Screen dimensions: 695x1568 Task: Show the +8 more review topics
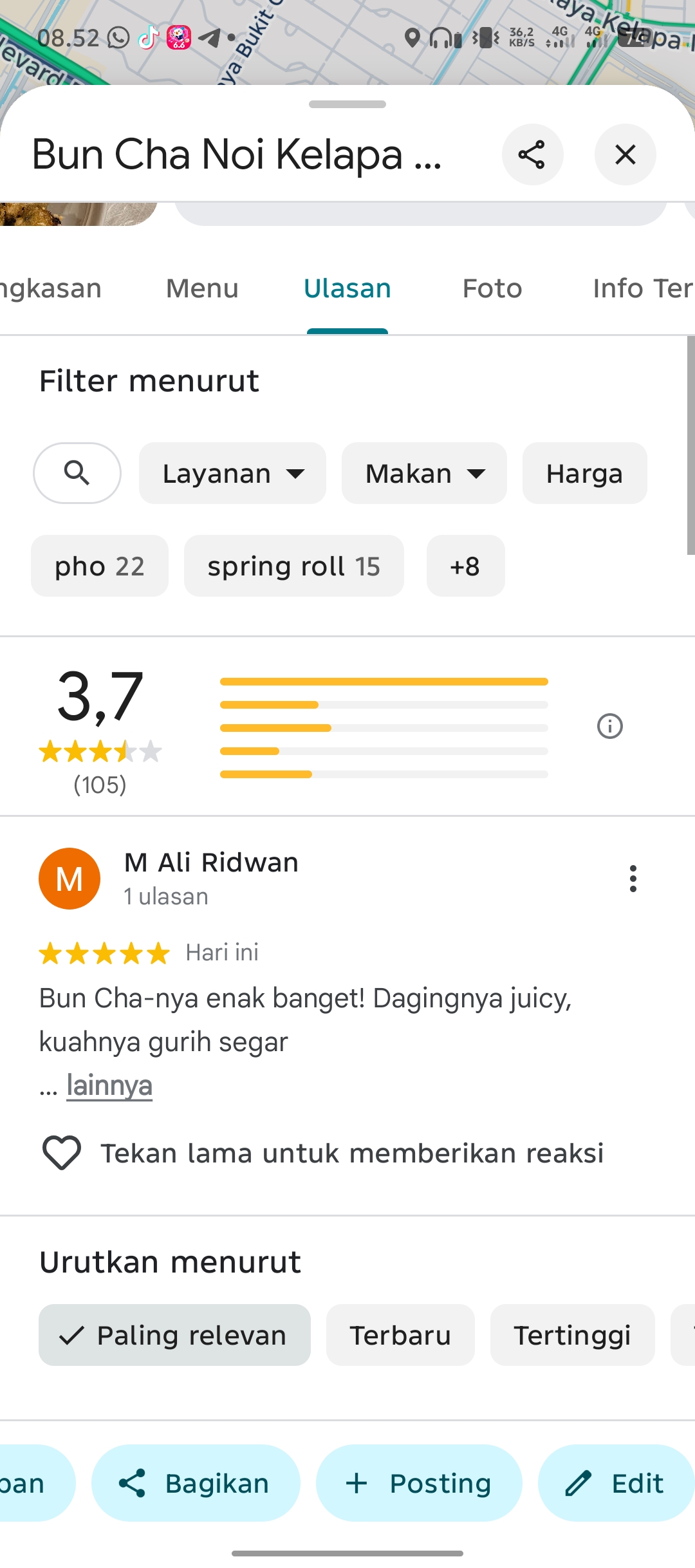(465, 566)
